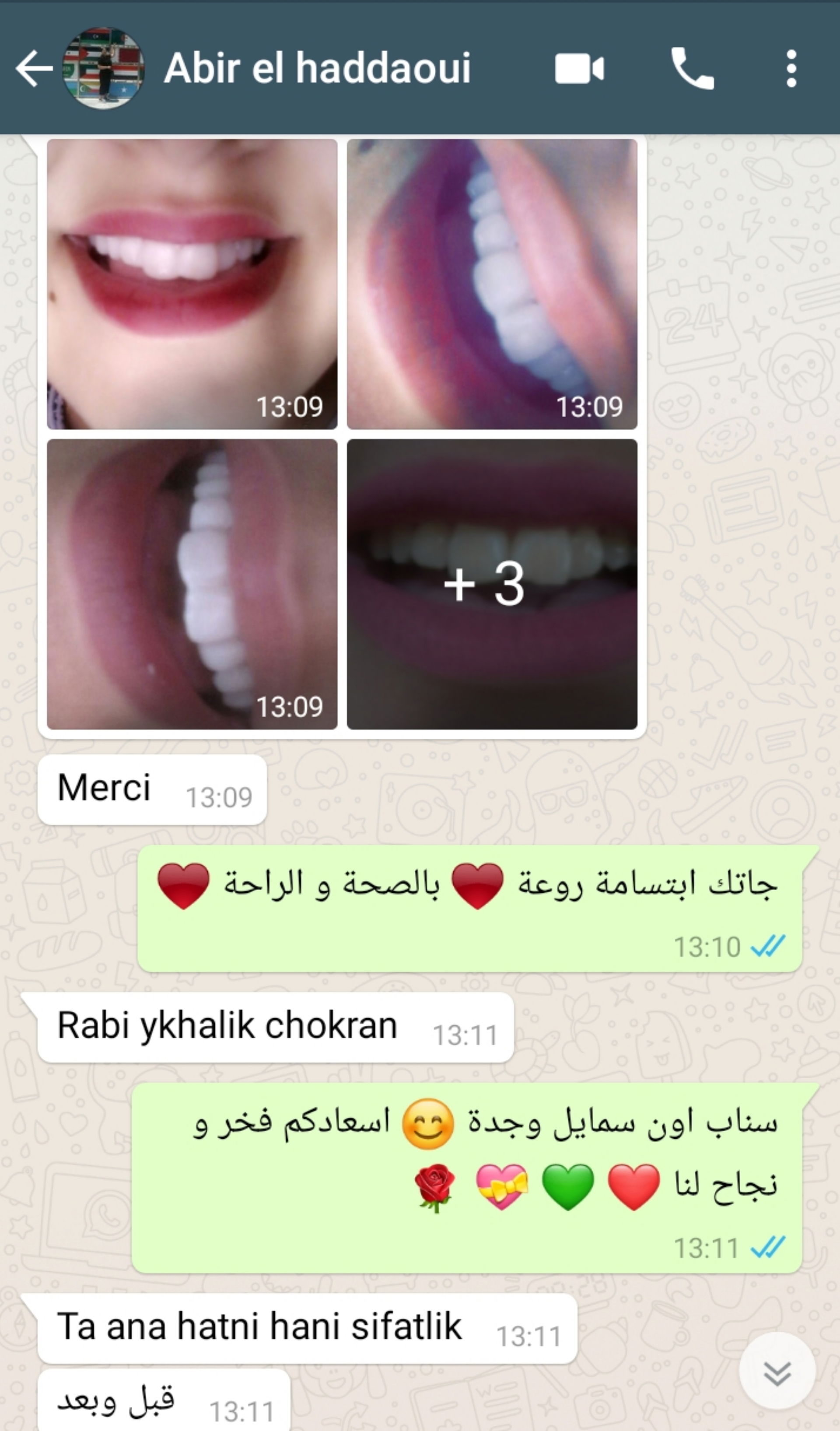The width and height of the screenshot is (840, 1431).
Task: Jump to latest messages with down arrows
Action: tap(777, 1370)
